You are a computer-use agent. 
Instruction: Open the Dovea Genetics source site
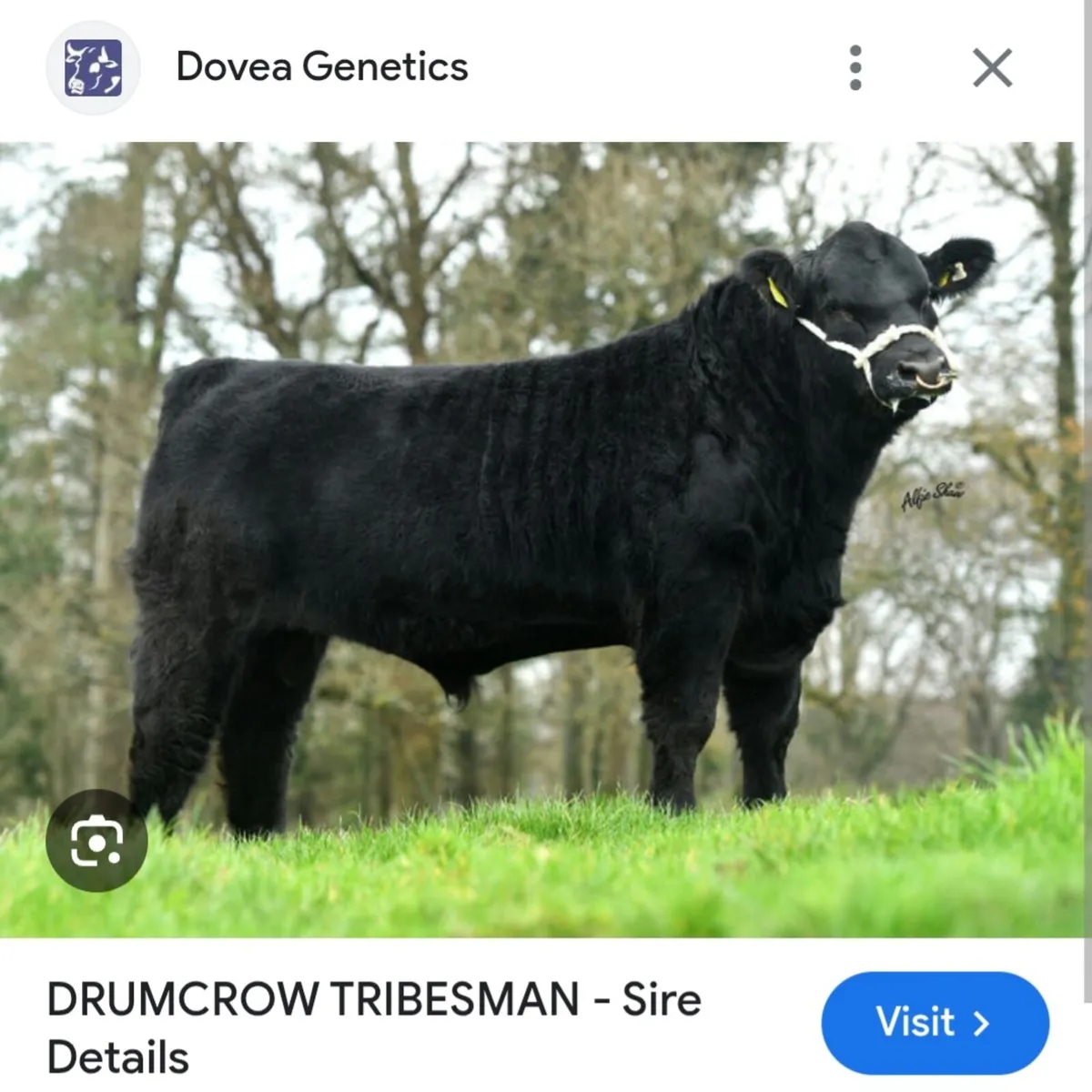point(321,67)
